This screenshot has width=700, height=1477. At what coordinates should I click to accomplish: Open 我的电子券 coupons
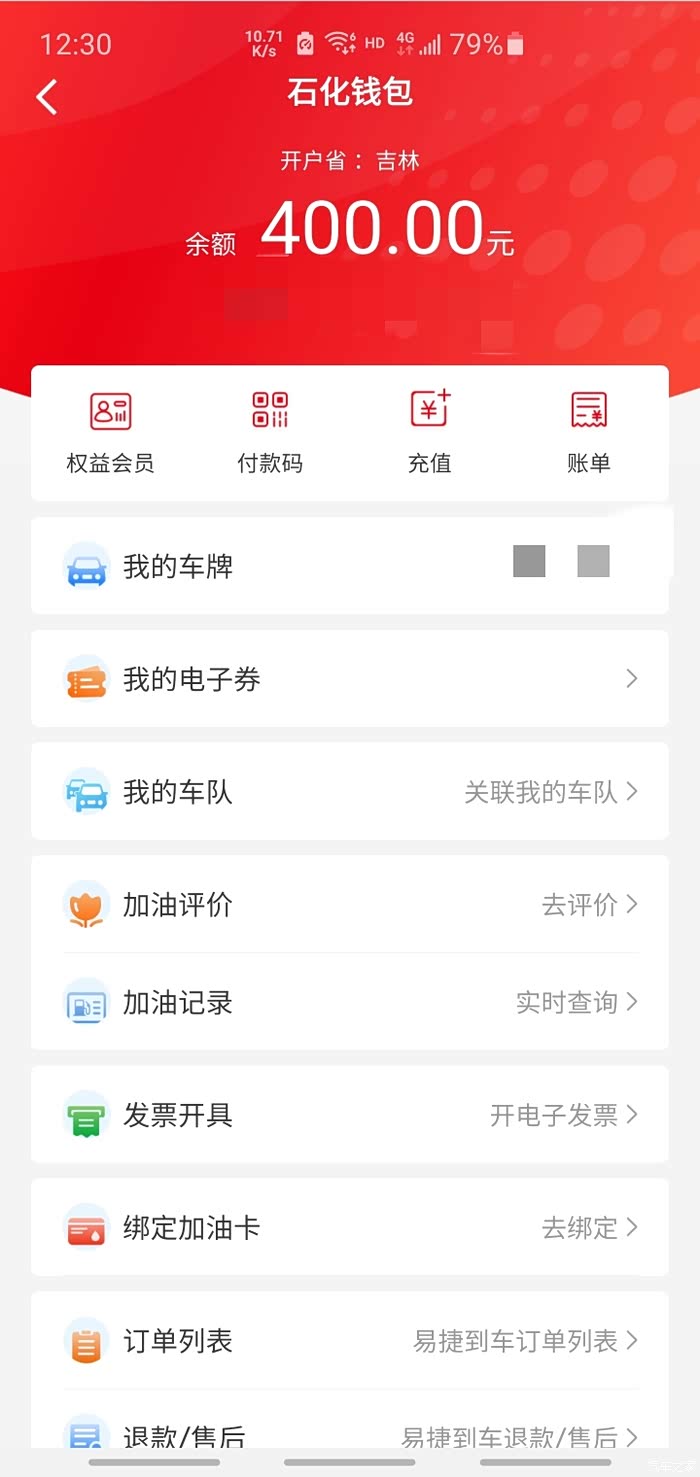coord(349,679)
